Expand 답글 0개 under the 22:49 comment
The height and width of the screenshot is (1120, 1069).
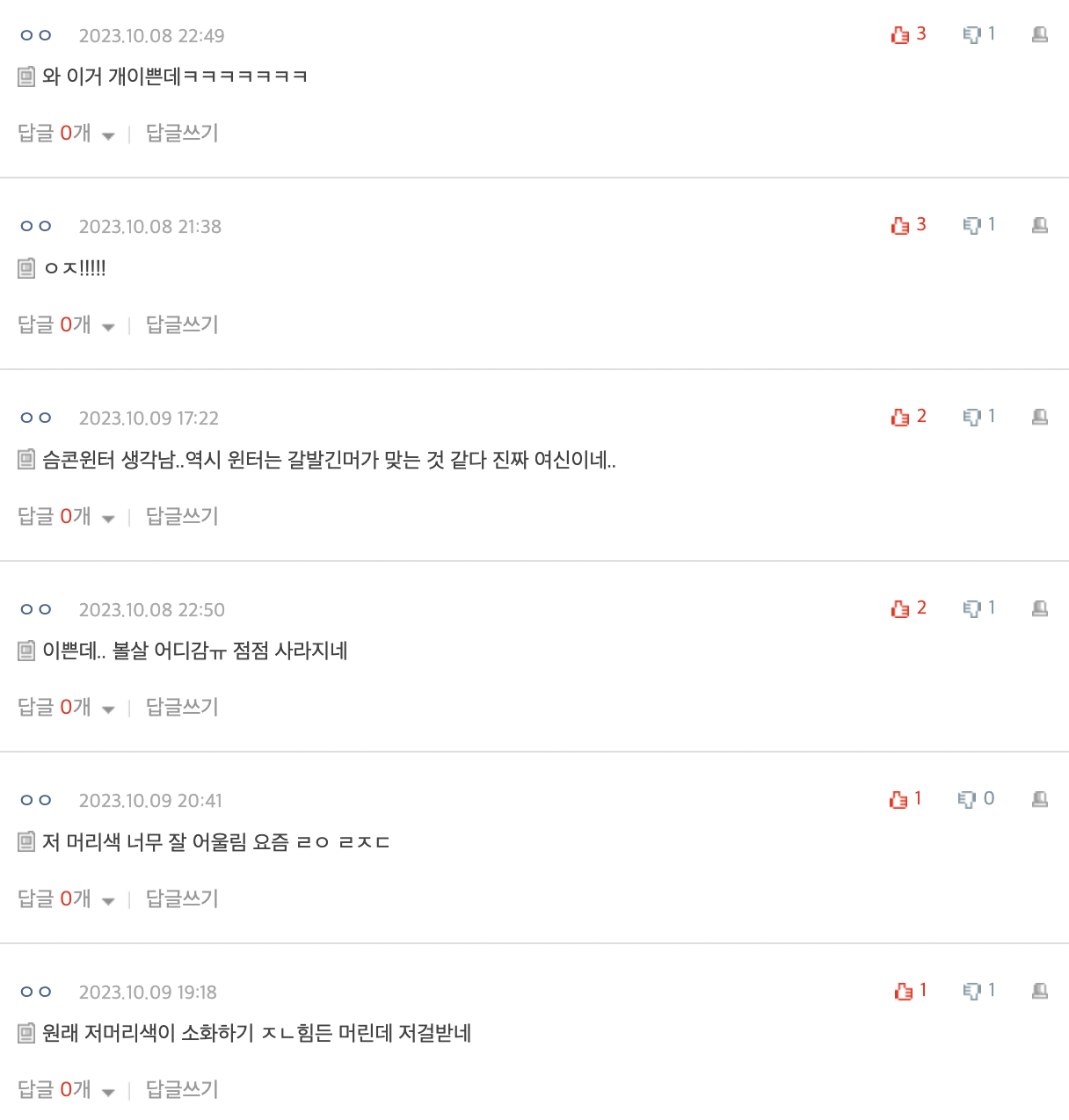(x=66, y=133)
